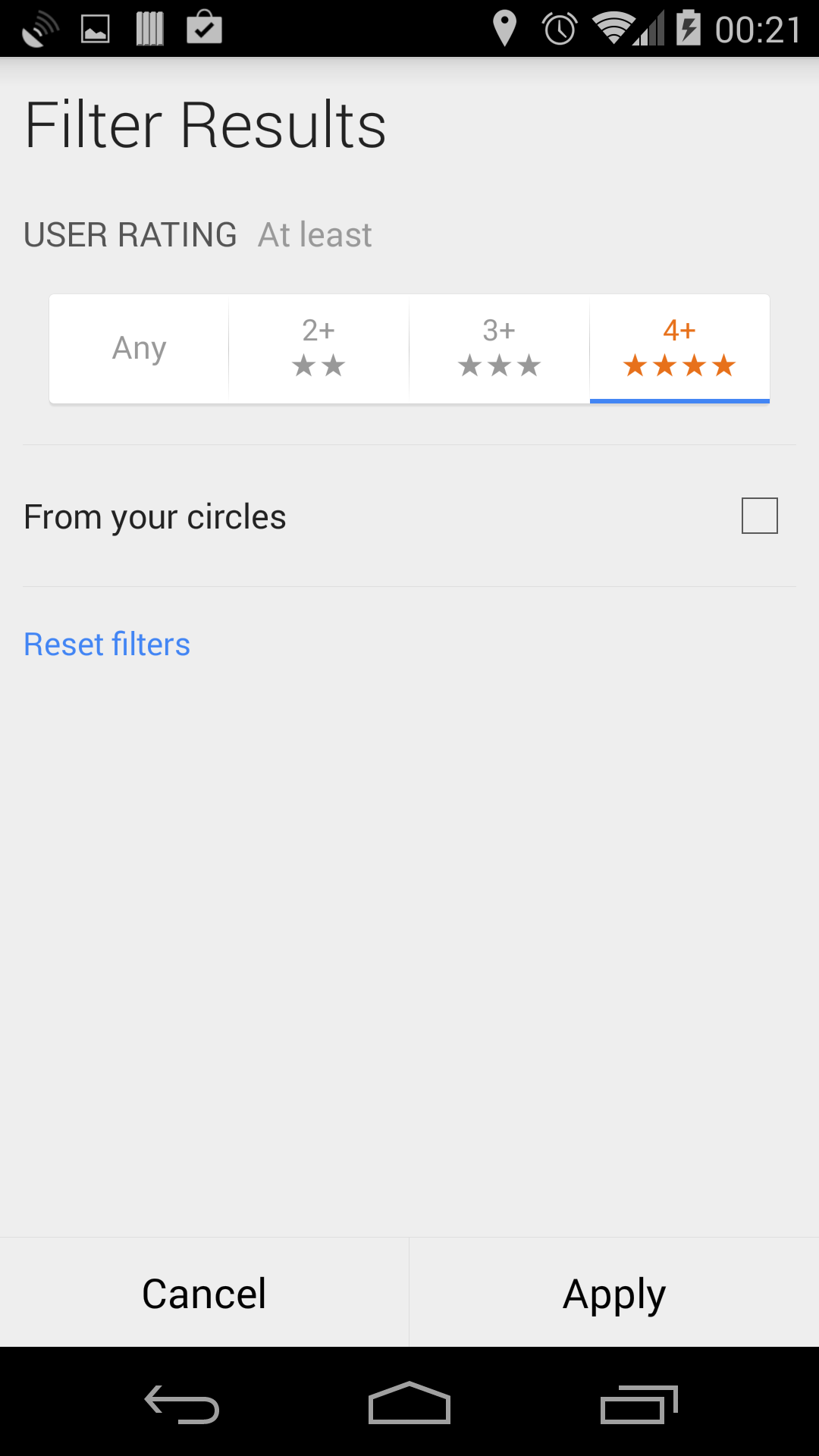Image resolution: width=819 pixels, height=1456 pixels.
Task: Choose the 2+ stars rating filter
Action: (x=318, y=349)
